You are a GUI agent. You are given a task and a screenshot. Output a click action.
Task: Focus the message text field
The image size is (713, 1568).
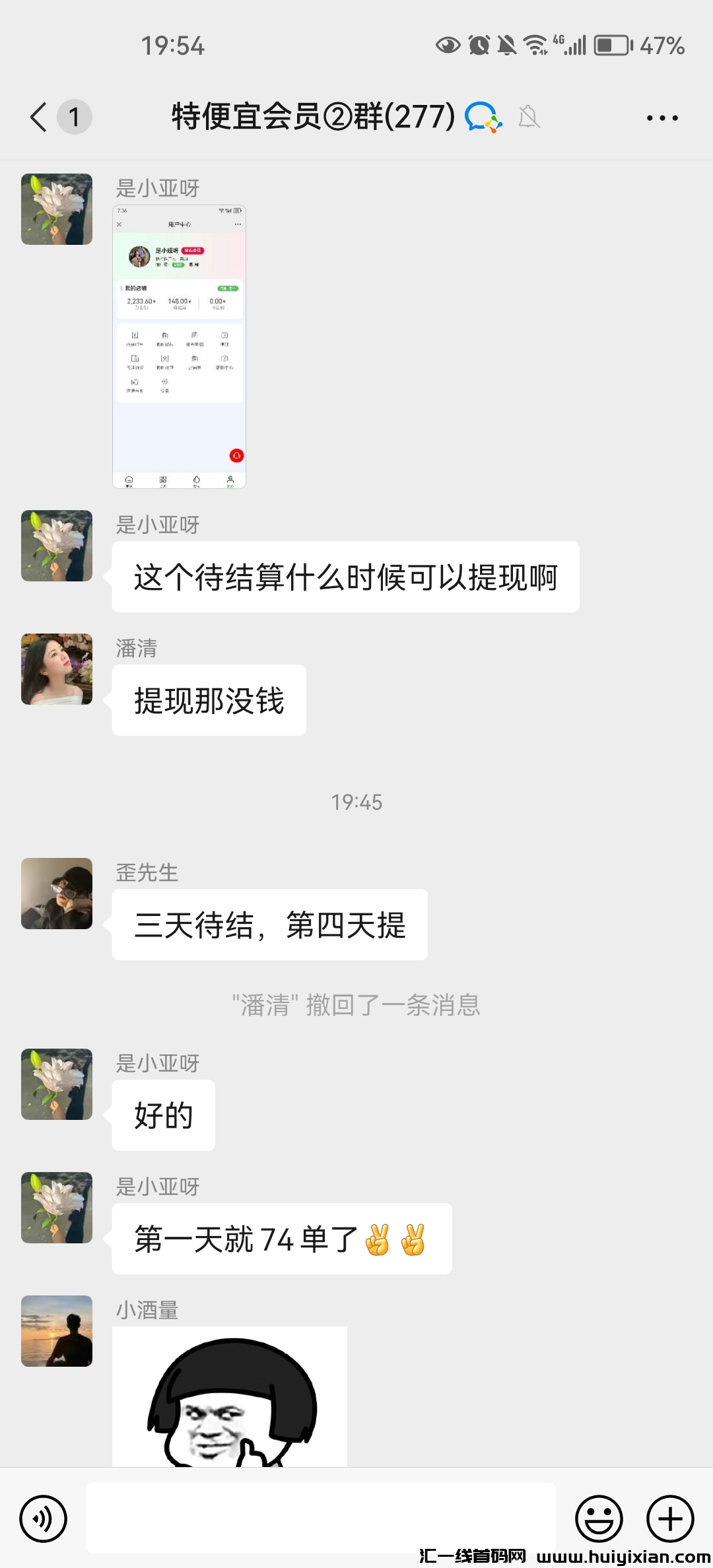click(x=320, y=1519)
